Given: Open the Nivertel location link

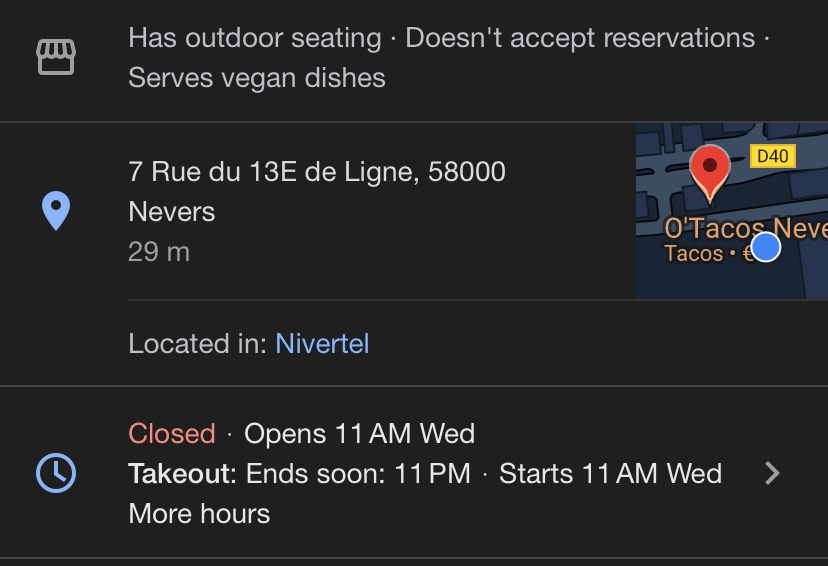Looking at the screenshot, I should click(322, 344).
